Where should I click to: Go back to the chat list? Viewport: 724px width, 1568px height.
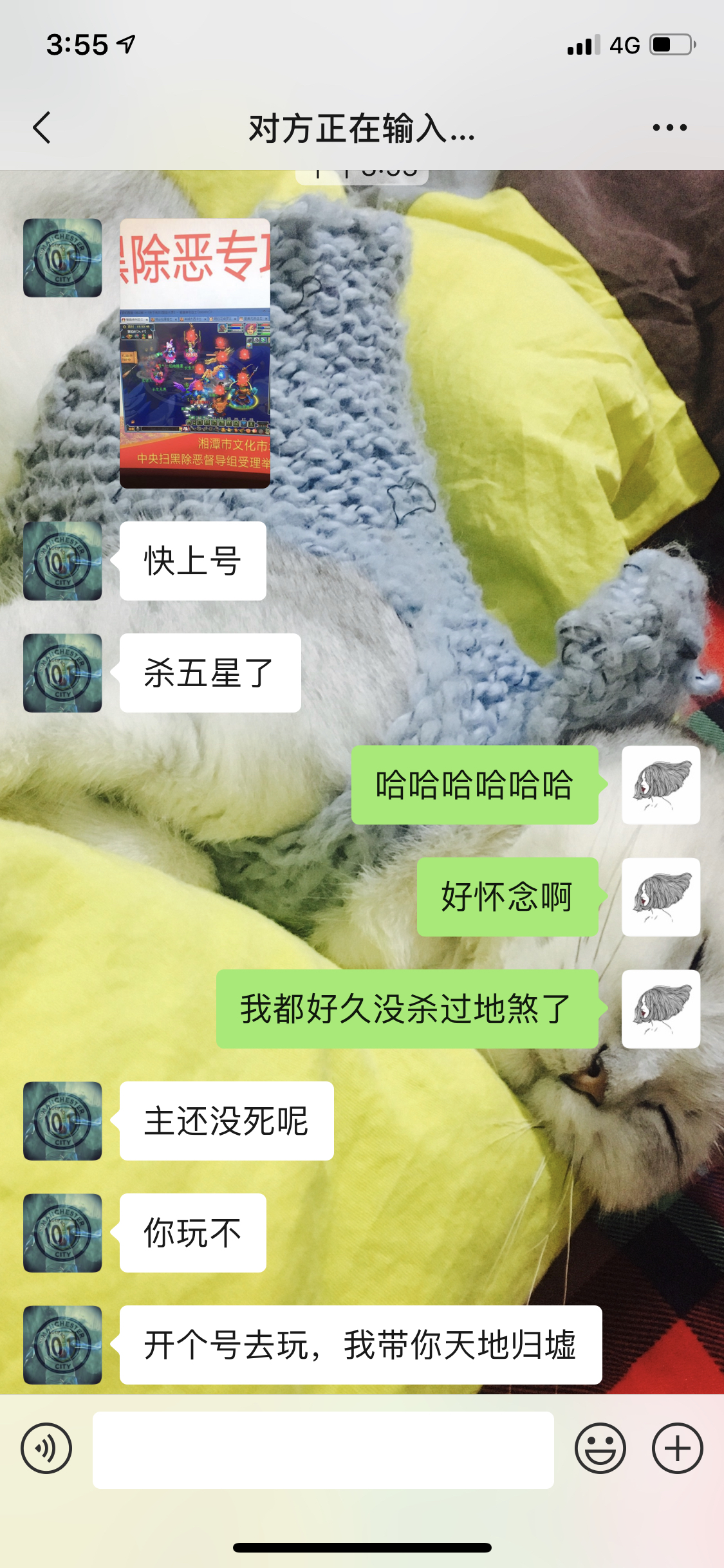tap(42, 127)
